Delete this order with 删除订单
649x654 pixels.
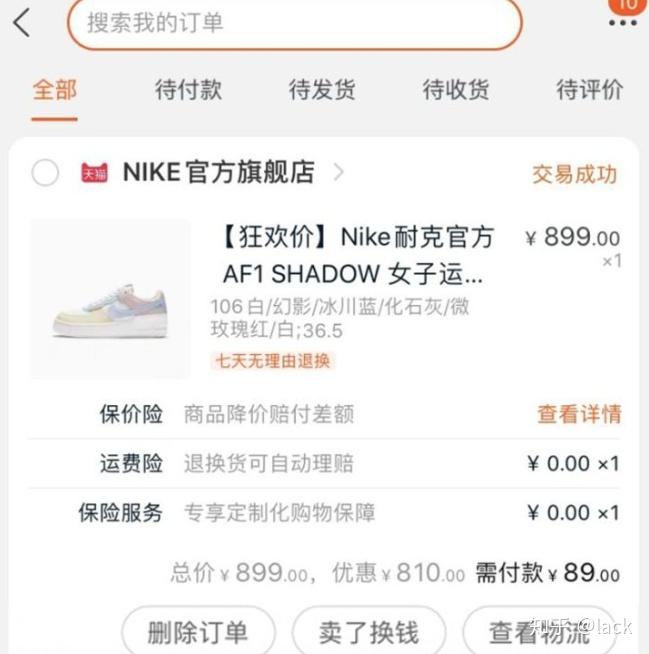point(198,632)
